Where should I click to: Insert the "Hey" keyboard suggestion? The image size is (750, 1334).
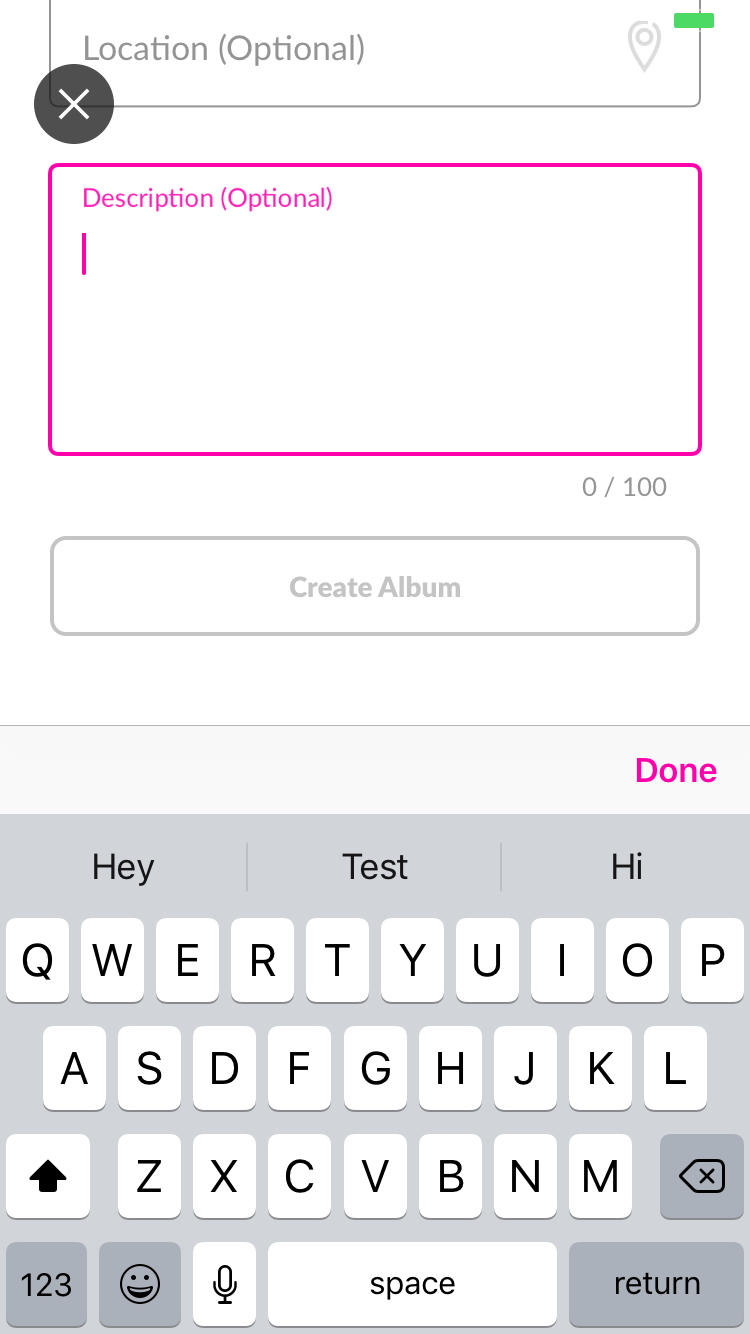tap(123, 866)
